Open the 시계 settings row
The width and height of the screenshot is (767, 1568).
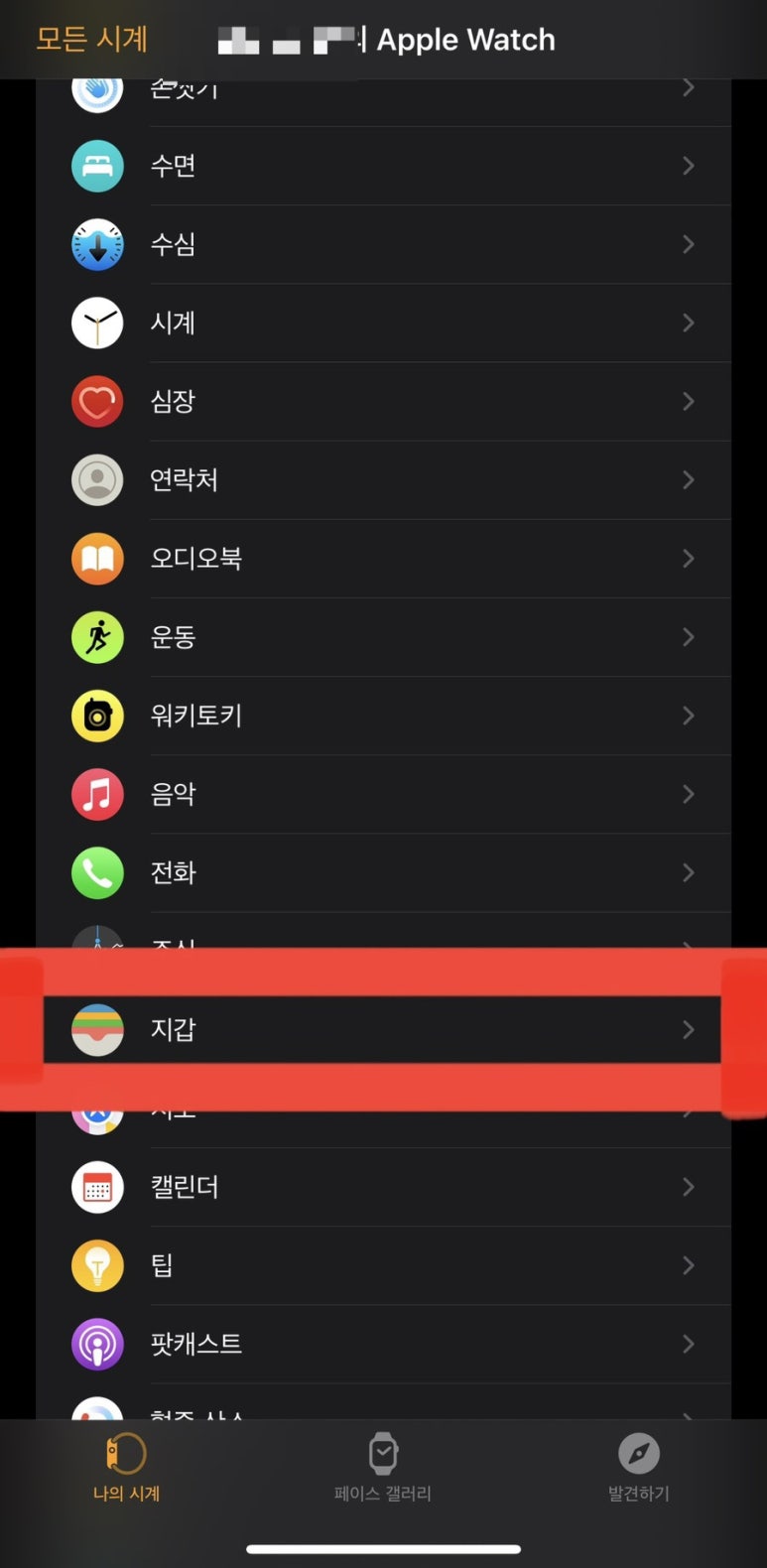(x=383, y=323)
